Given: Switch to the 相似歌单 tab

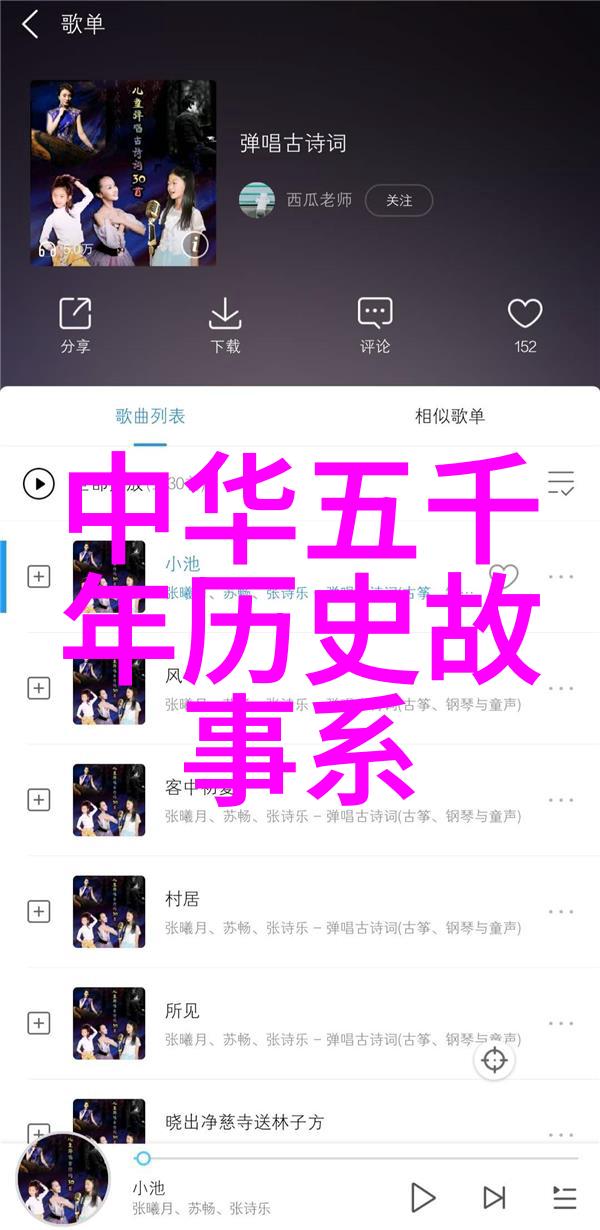Looking at the screenshot, I should click(449, 416).
